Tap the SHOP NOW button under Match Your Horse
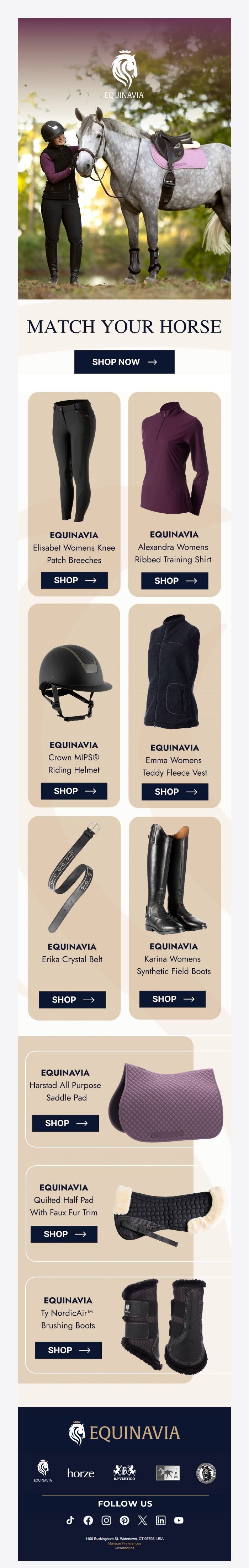Viewport: 249px width, 1568px height. pos(124,362)
